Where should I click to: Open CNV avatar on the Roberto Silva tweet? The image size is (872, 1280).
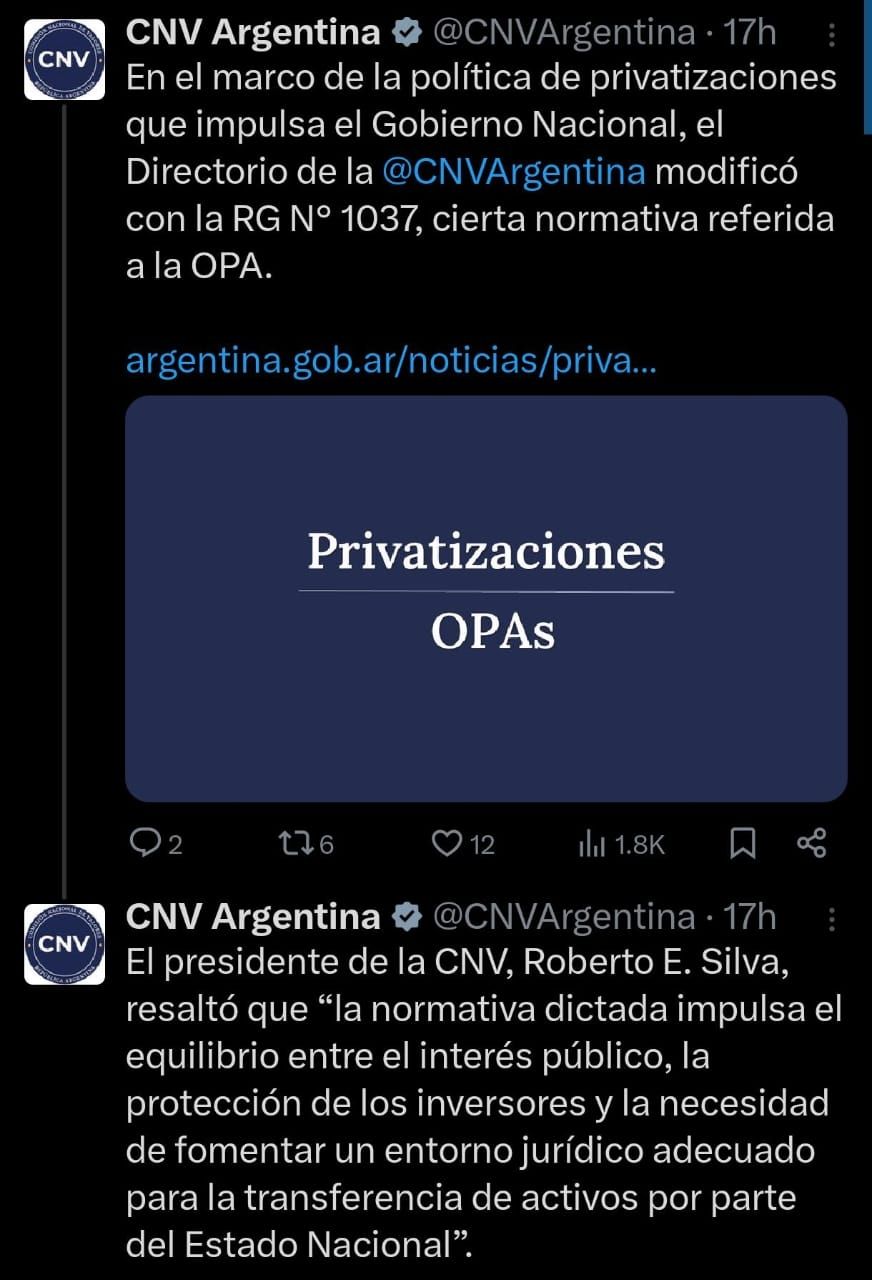click(64, 944)
